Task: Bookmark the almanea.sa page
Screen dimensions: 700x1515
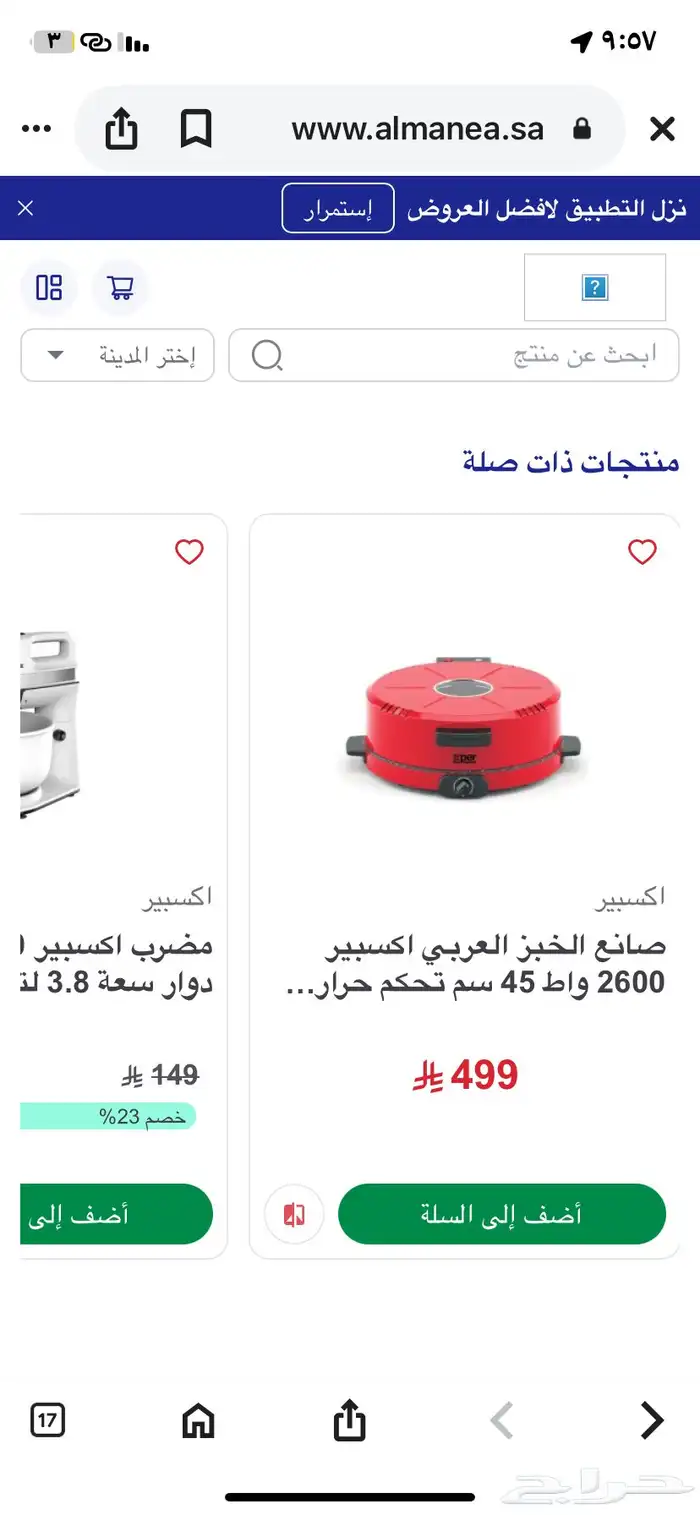Action: [196, 129]
